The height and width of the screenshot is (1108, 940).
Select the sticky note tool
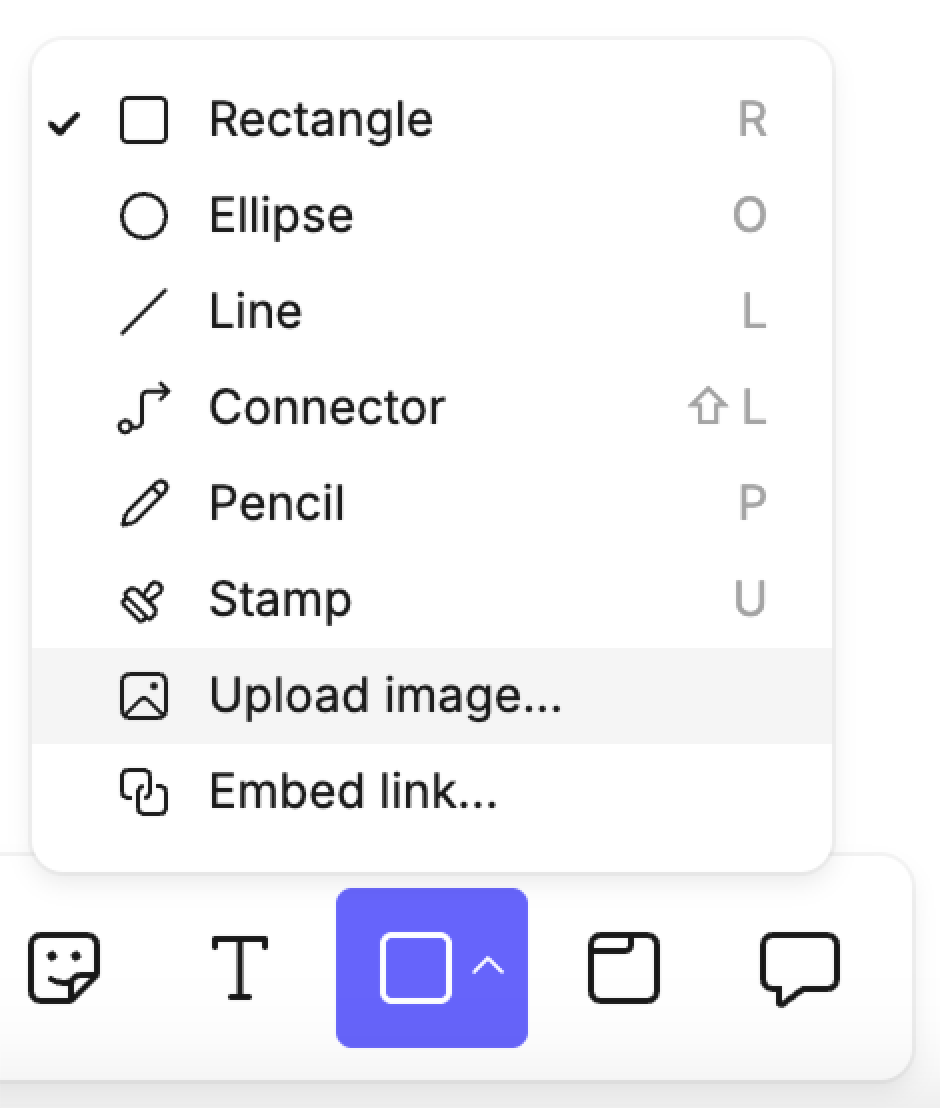(64, 968)
